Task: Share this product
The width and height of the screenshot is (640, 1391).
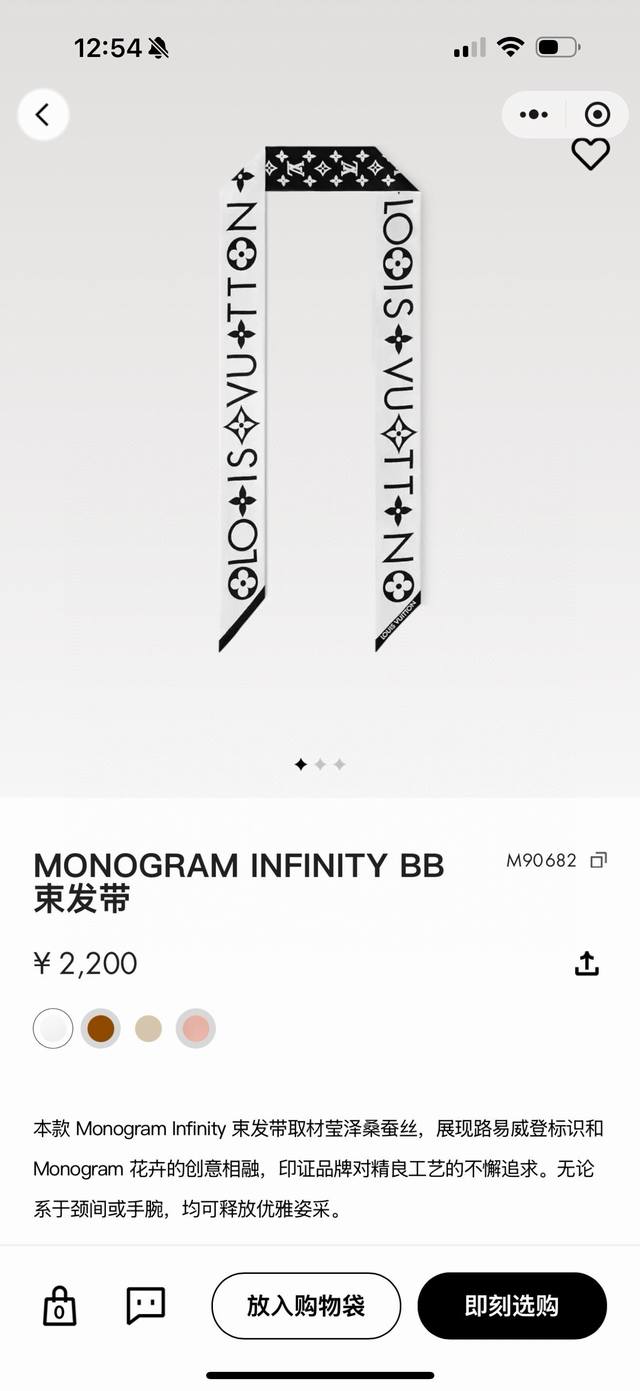Action: pos(587,964)
